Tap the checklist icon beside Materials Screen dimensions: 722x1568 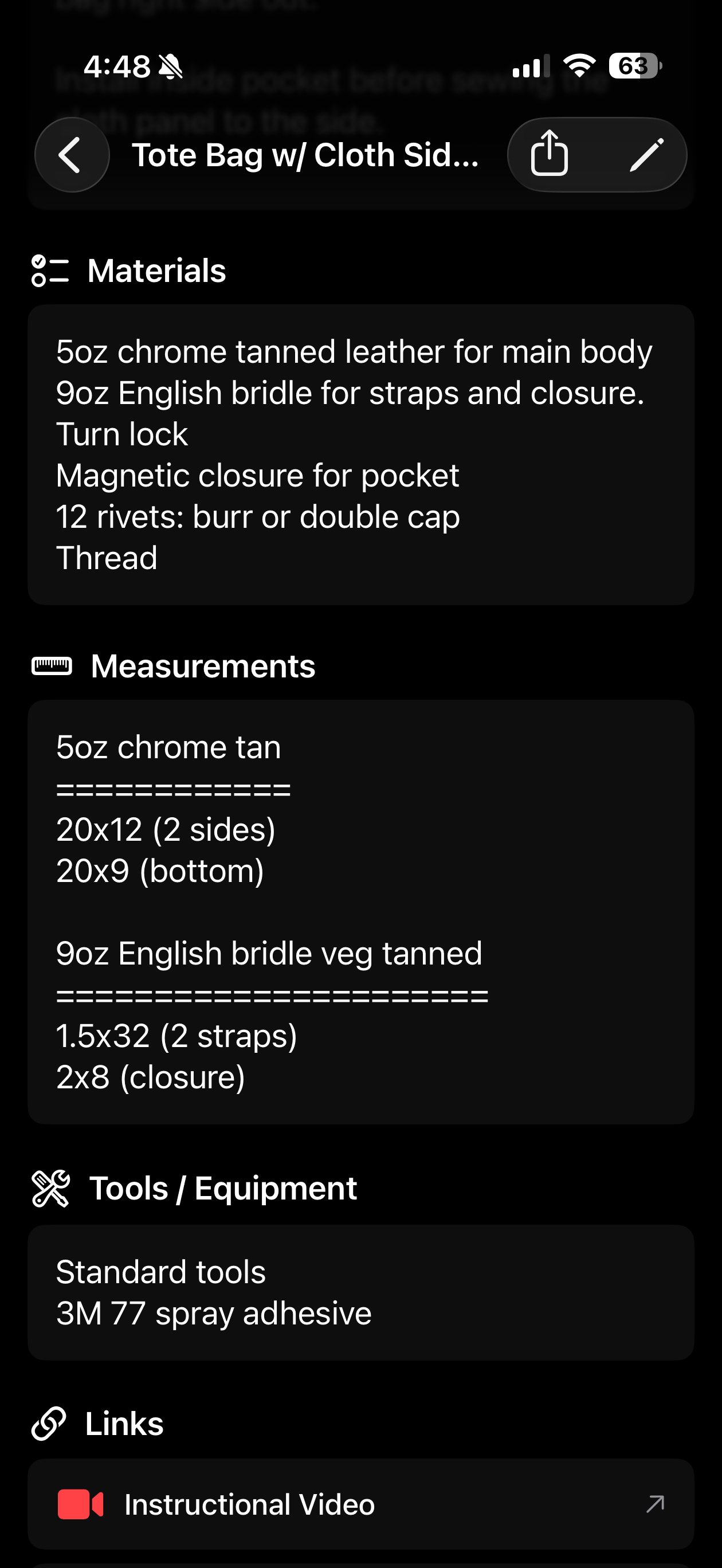pos(49,270)
